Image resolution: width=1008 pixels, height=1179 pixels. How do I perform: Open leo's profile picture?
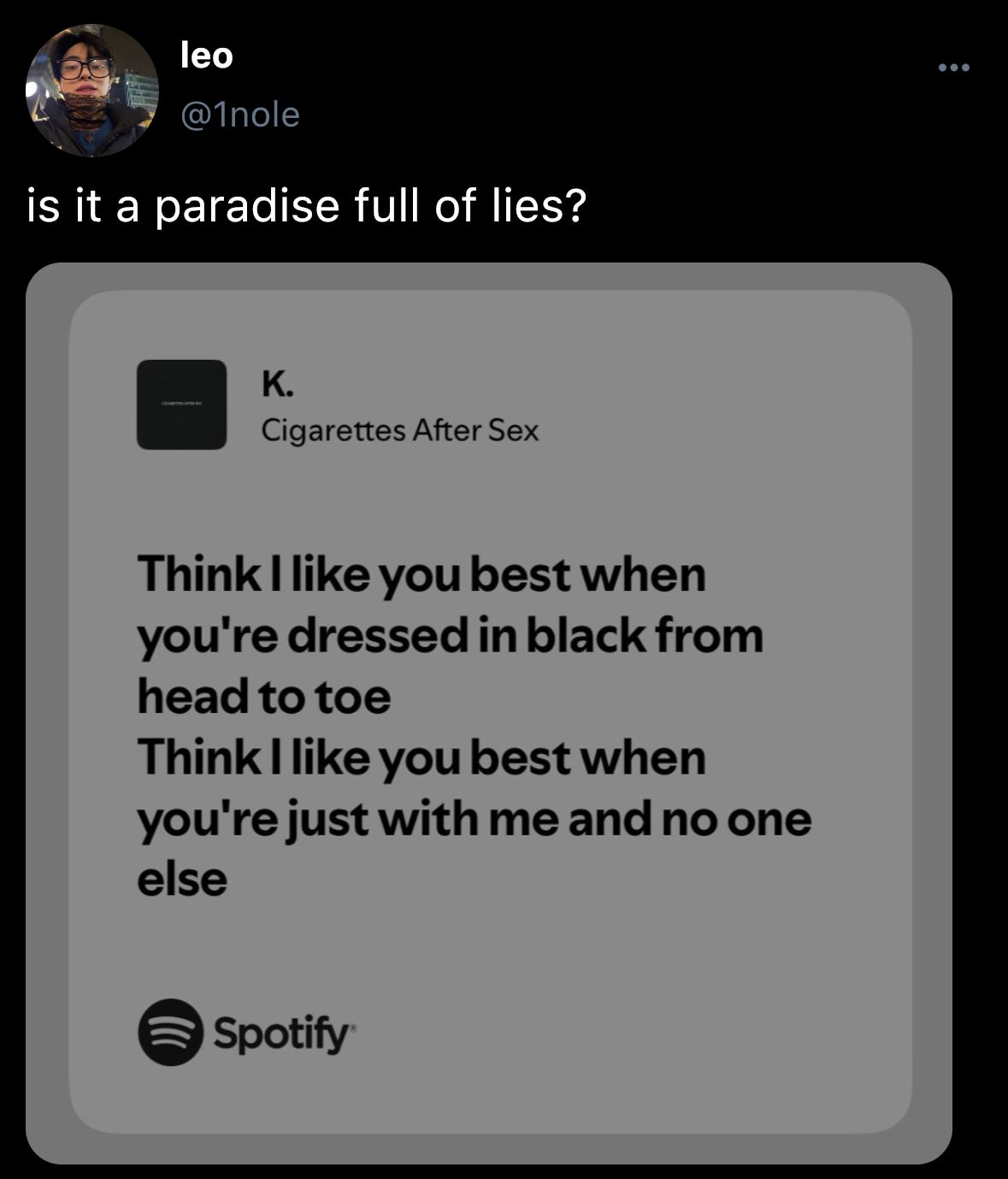(x=92, y=91)
